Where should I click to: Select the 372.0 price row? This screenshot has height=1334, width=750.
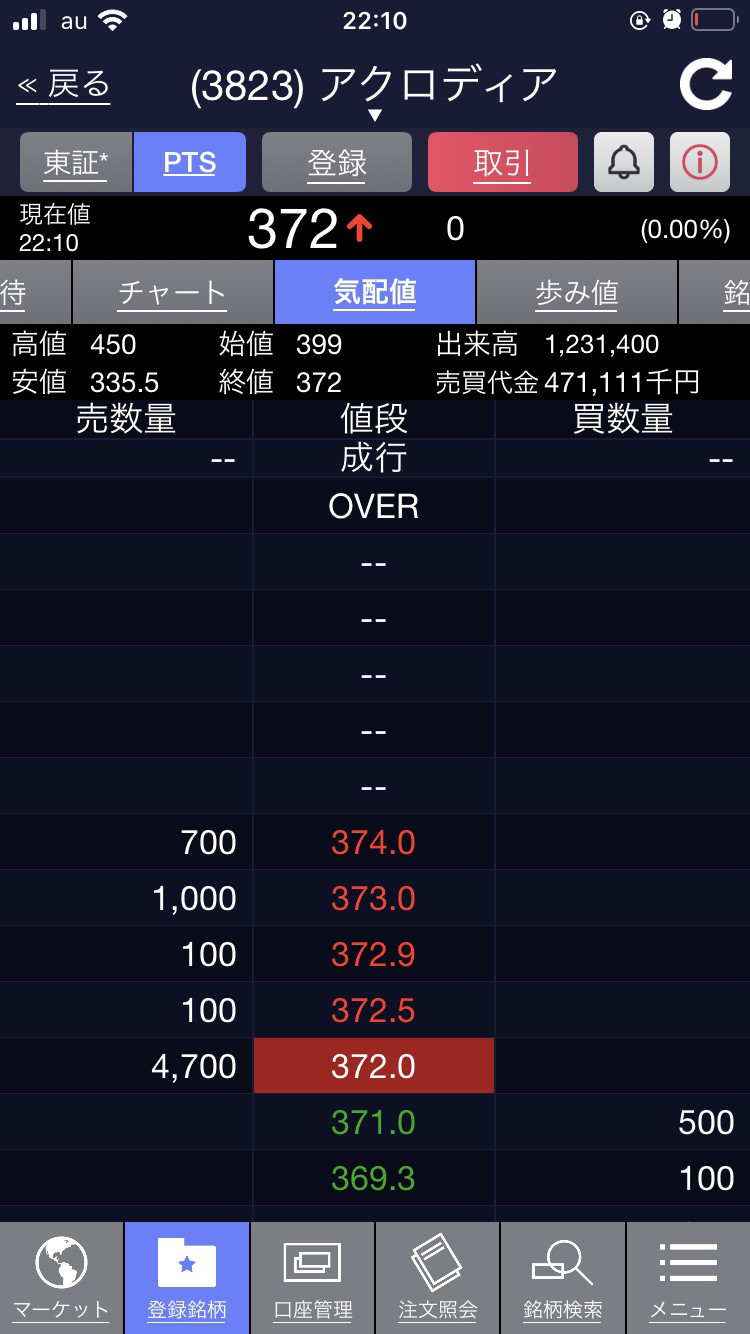point(374,1066)
